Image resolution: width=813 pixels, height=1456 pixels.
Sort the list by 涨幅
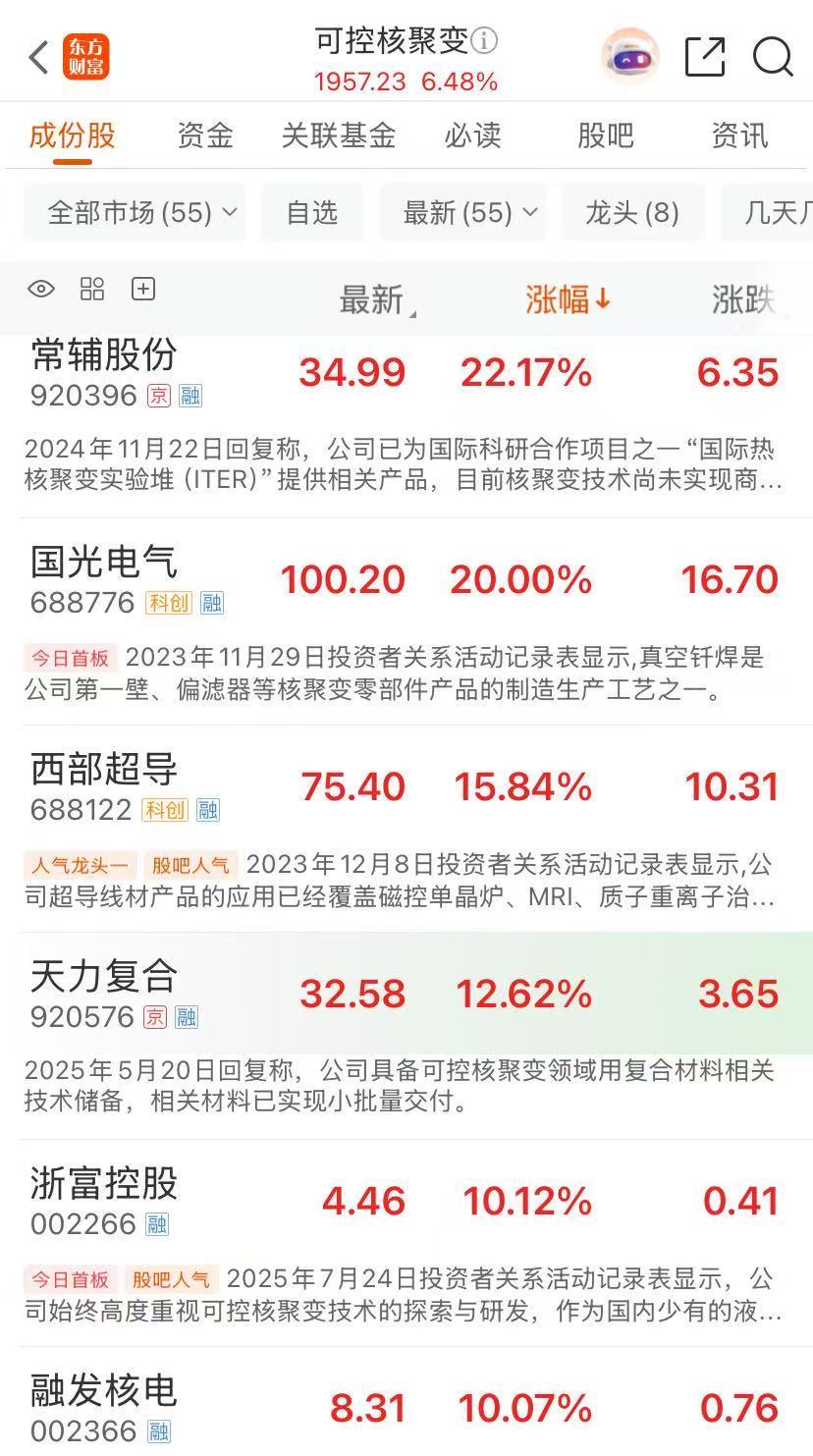click(568, 299)
